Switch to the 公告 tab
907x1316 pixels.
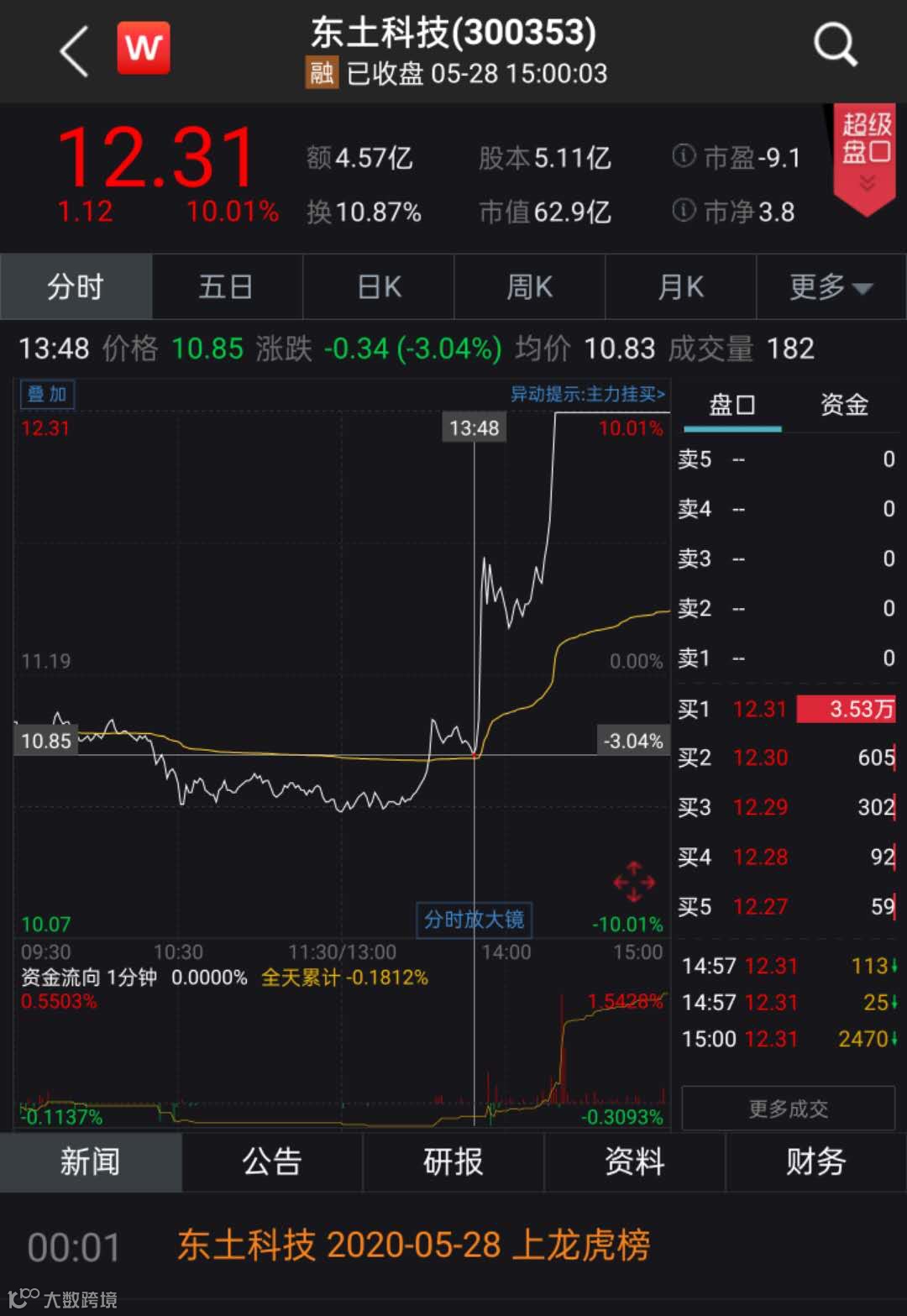271,1162
